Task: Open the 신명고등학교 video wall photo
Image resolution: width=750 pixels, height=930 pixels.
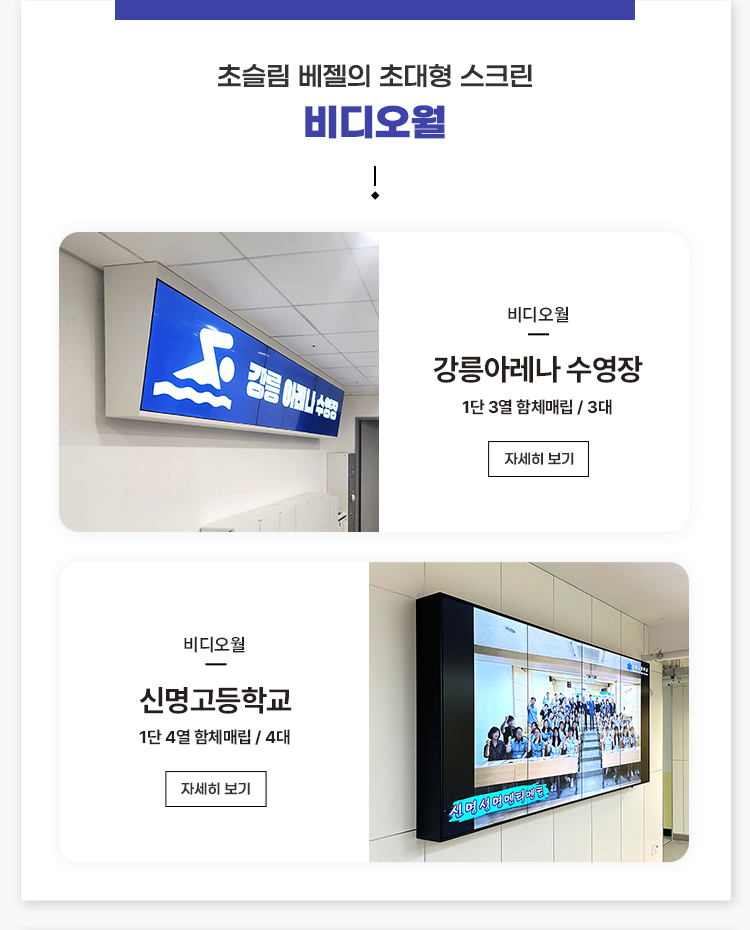Action: tap(528, 712)
